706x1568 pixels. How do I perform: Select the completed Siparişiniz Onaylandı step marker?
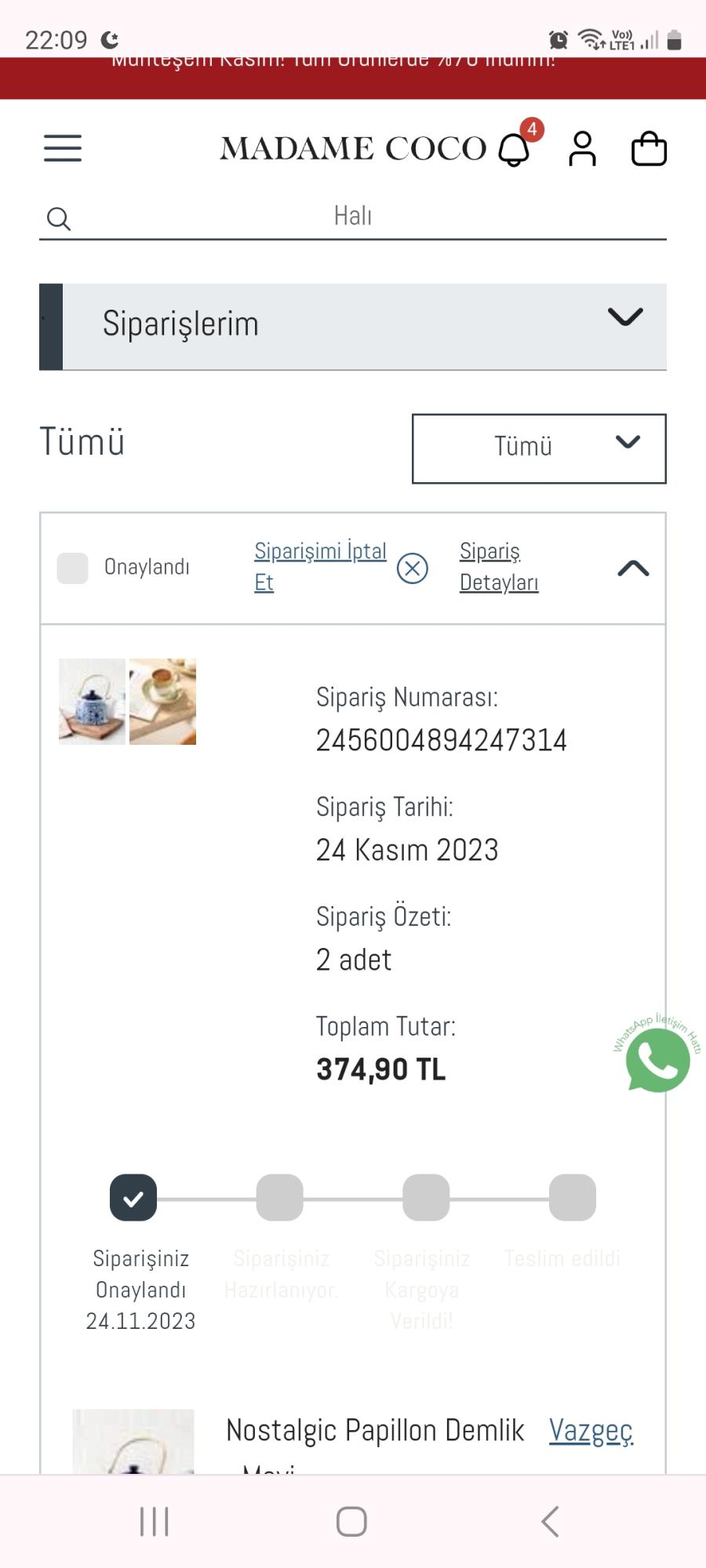133,1196
